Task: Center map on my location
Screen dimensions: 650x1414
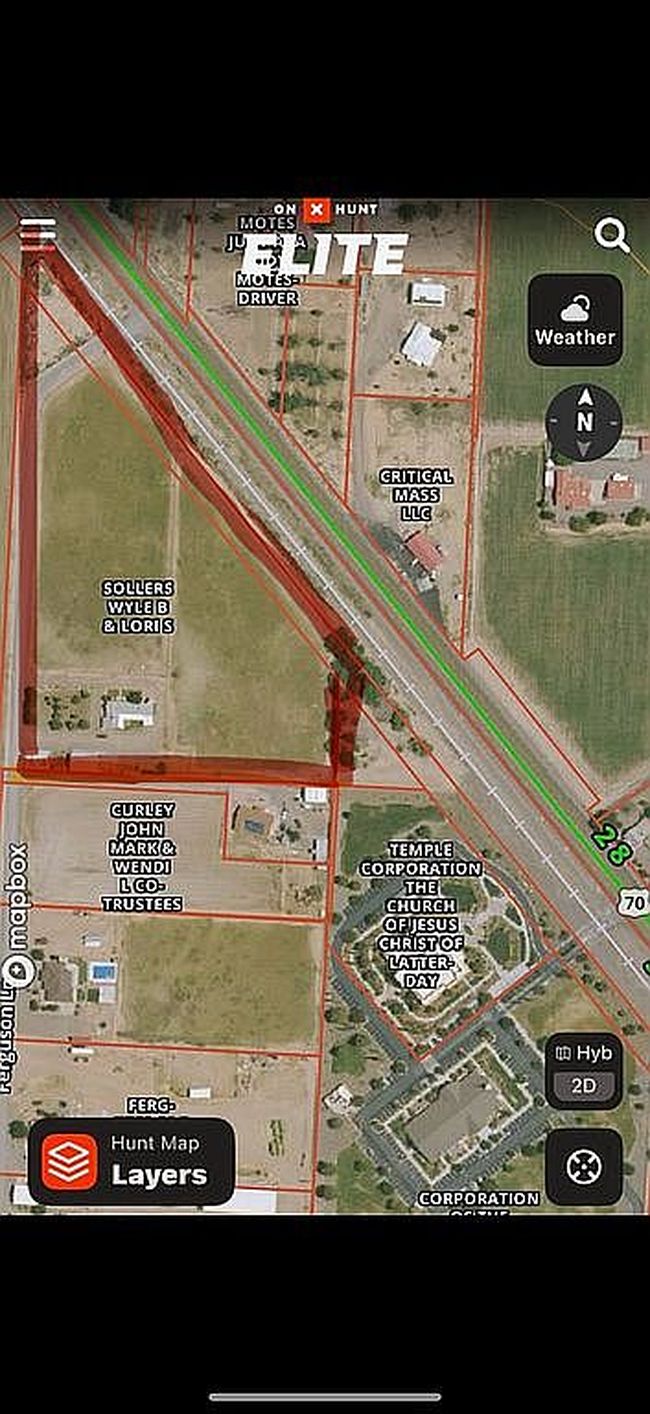Action: click(x=583, y=1167)
